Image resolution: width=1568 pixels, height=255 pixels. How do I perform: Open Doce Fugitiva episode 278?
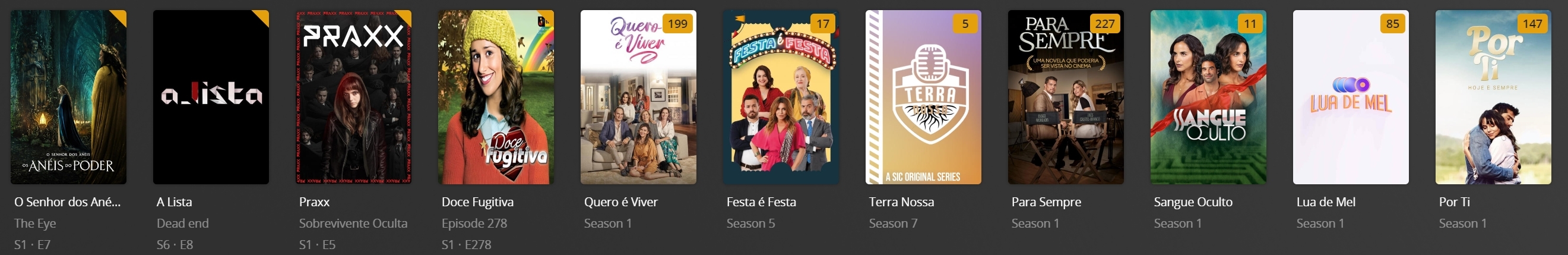click(496, 97)
